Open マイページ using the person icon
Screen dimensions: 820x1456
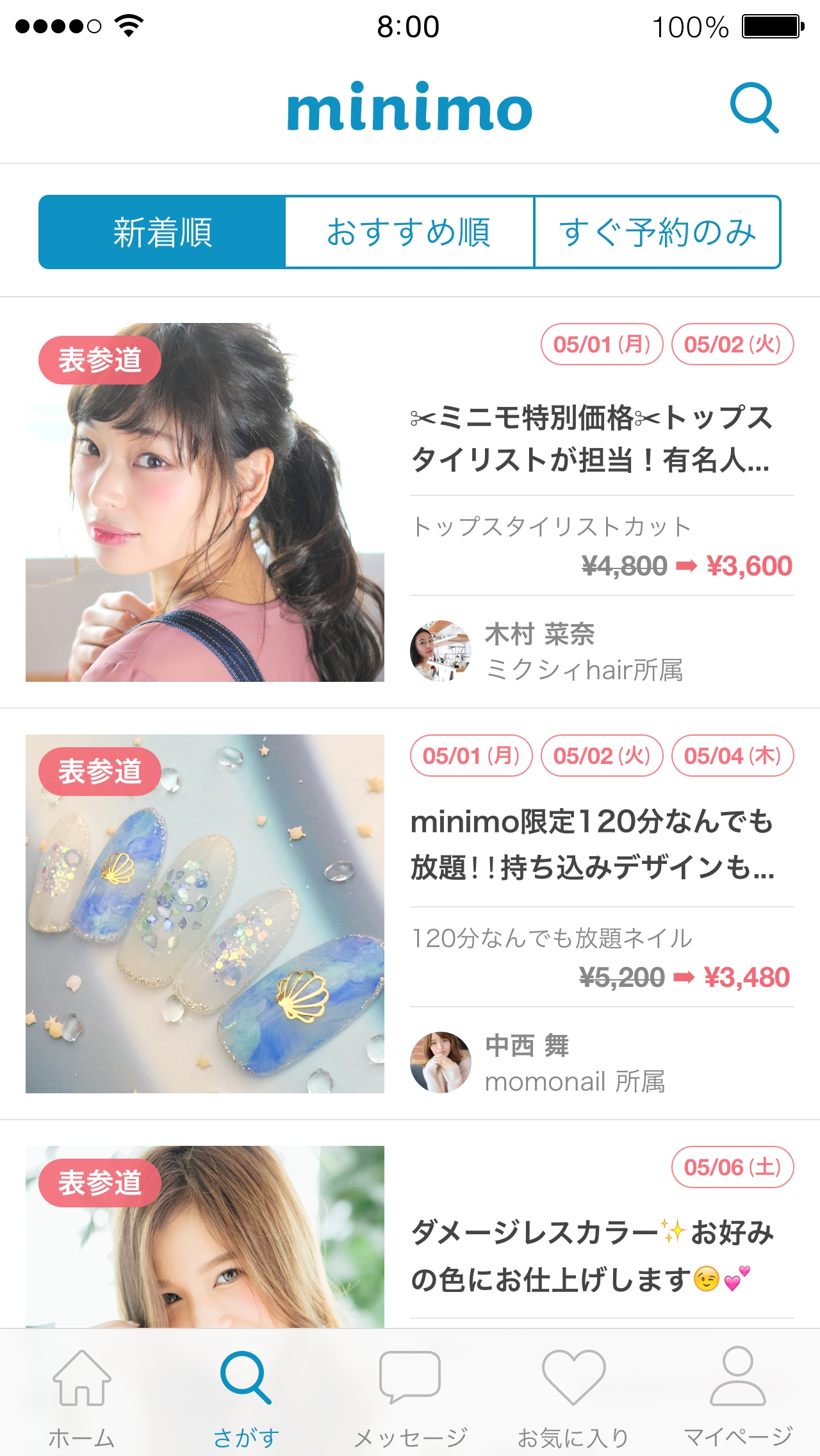point(737,1375)
